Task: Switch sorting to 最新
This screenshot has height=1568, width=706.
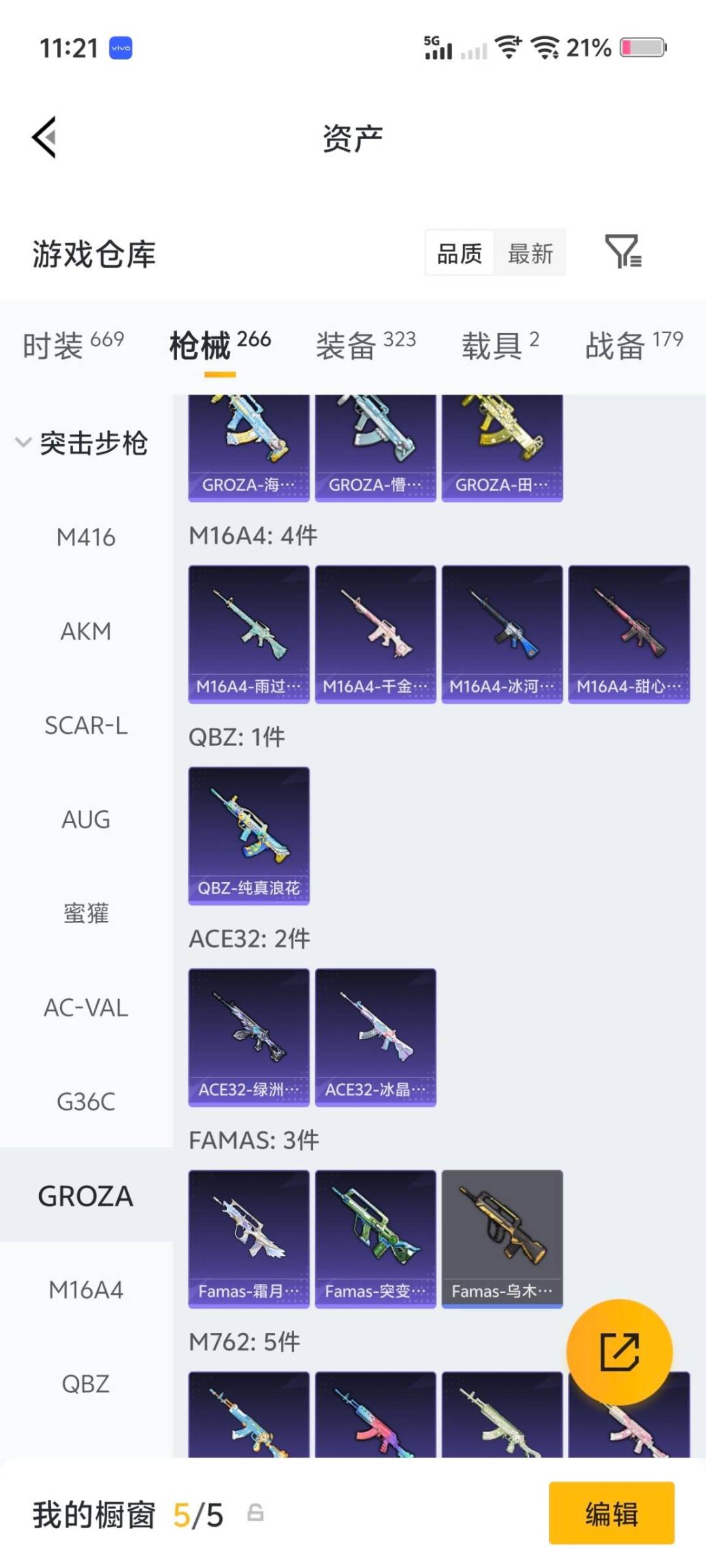Action: (531, 253)
